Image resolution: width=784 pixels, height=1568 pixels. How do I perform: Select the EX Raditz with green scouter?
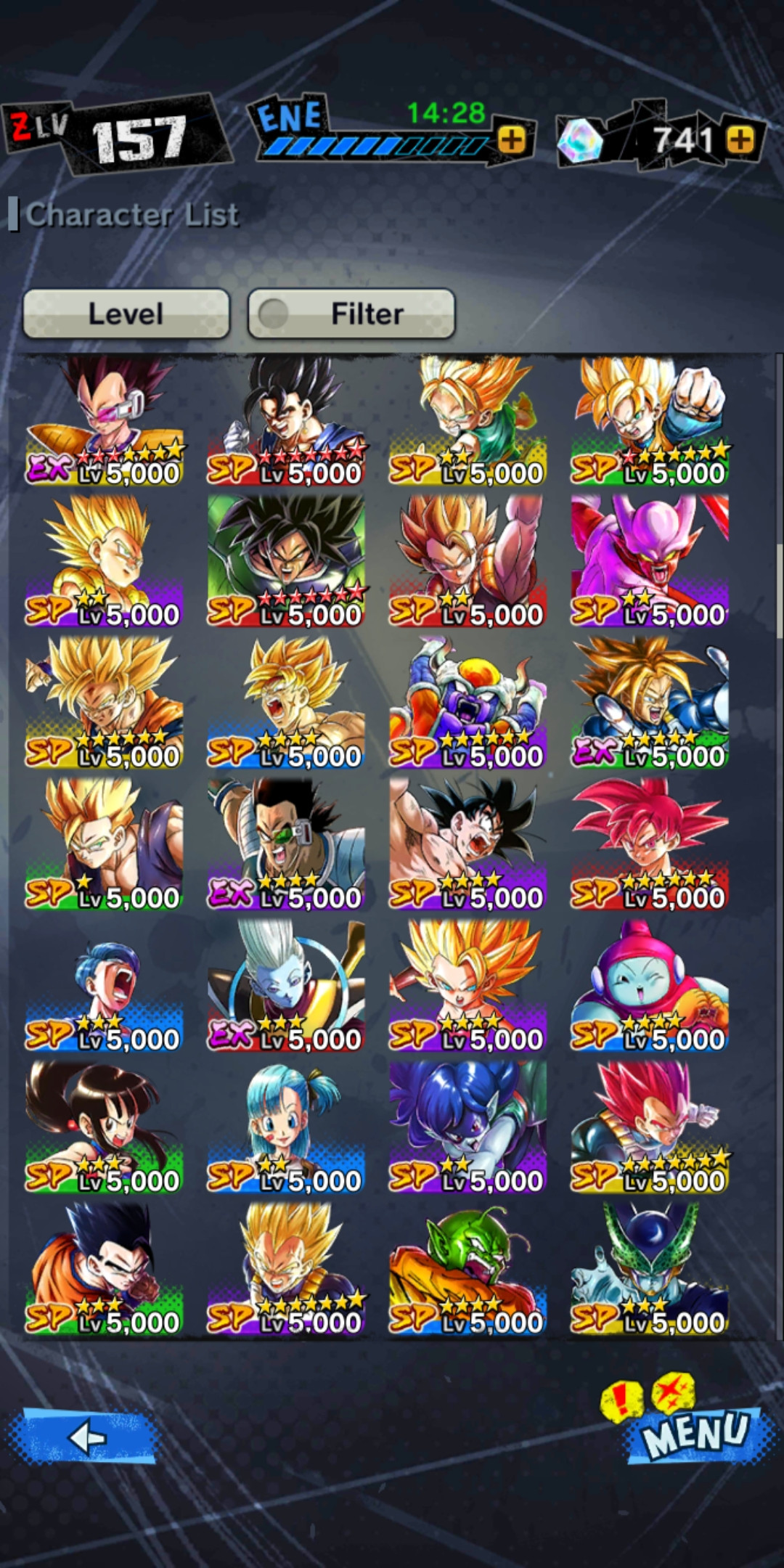point(286,844)
